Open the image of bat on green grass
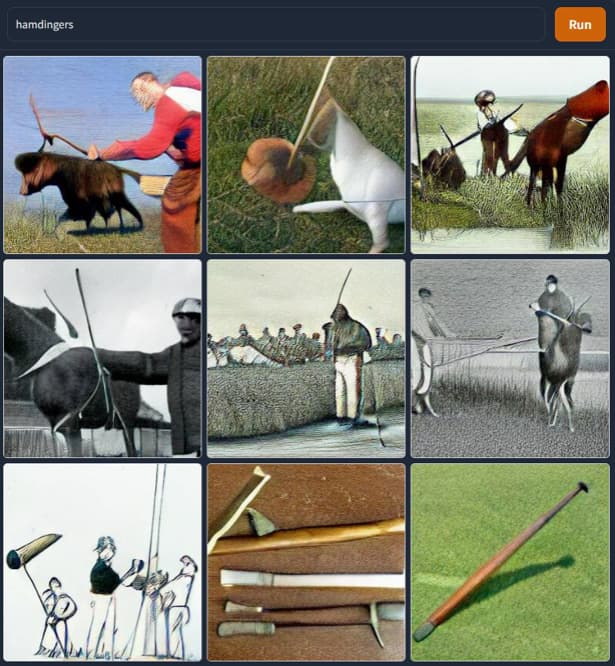 tap(510, 562)
